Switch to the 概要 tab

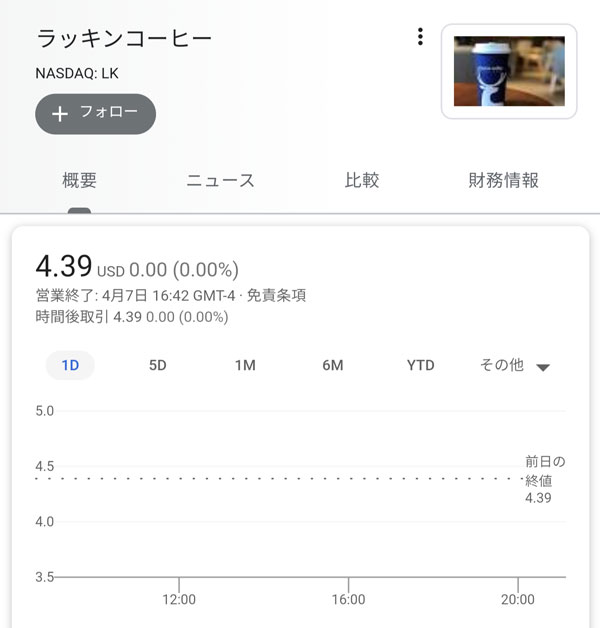[80, 181]
